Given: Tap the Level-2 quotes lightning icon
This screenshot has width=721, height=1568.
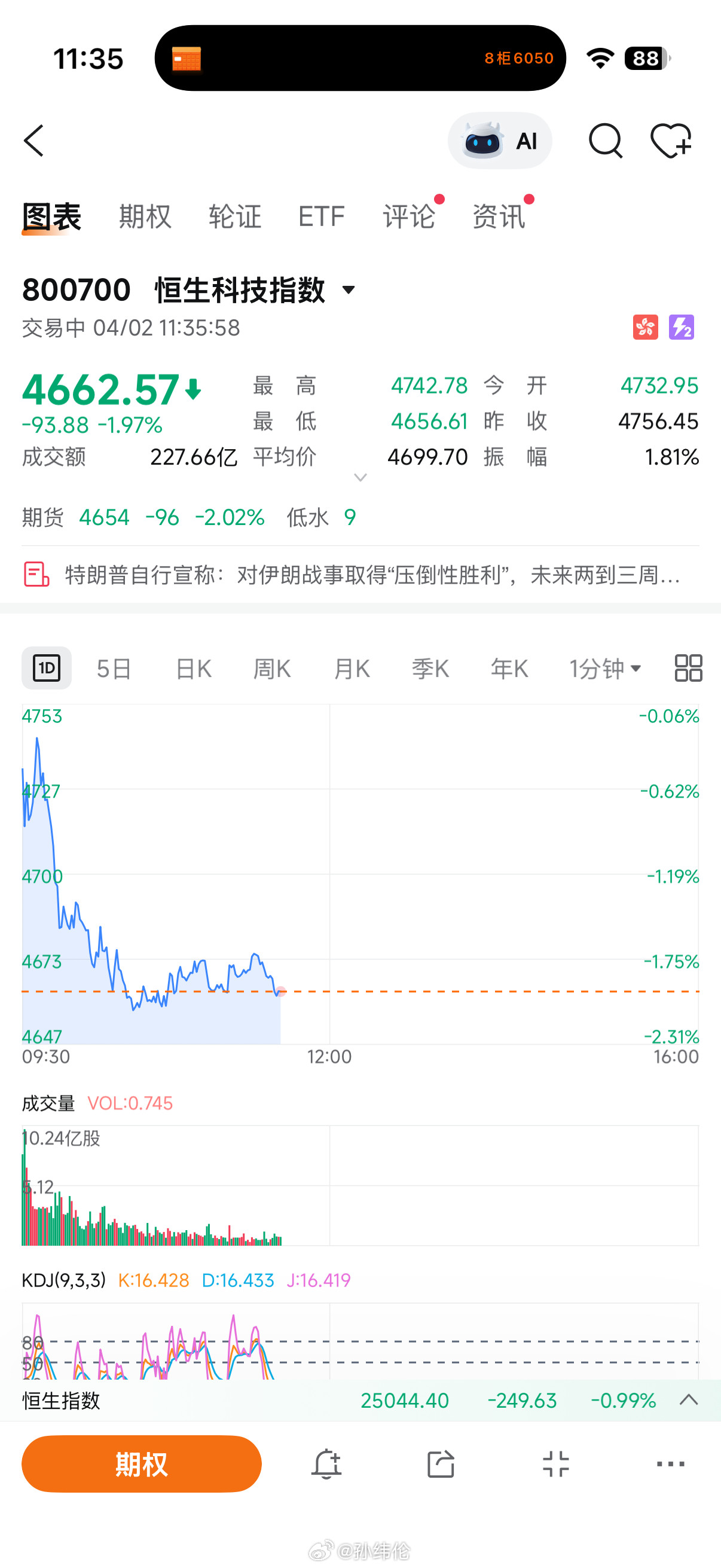Looking at the screenshot, I should (682, 328).
